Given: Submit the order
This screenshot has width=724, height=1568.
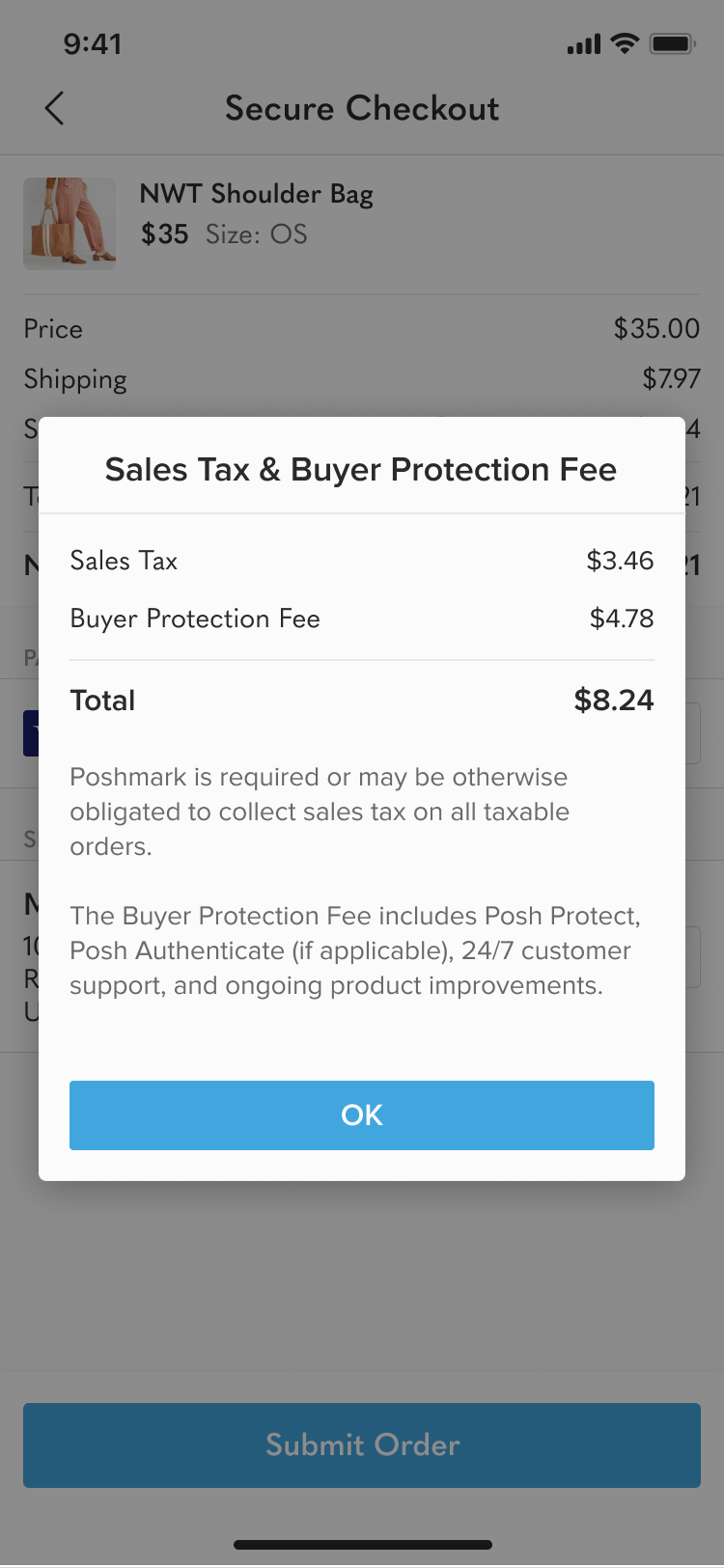Looking at the screenshot, I should (x=362, y=1444).
